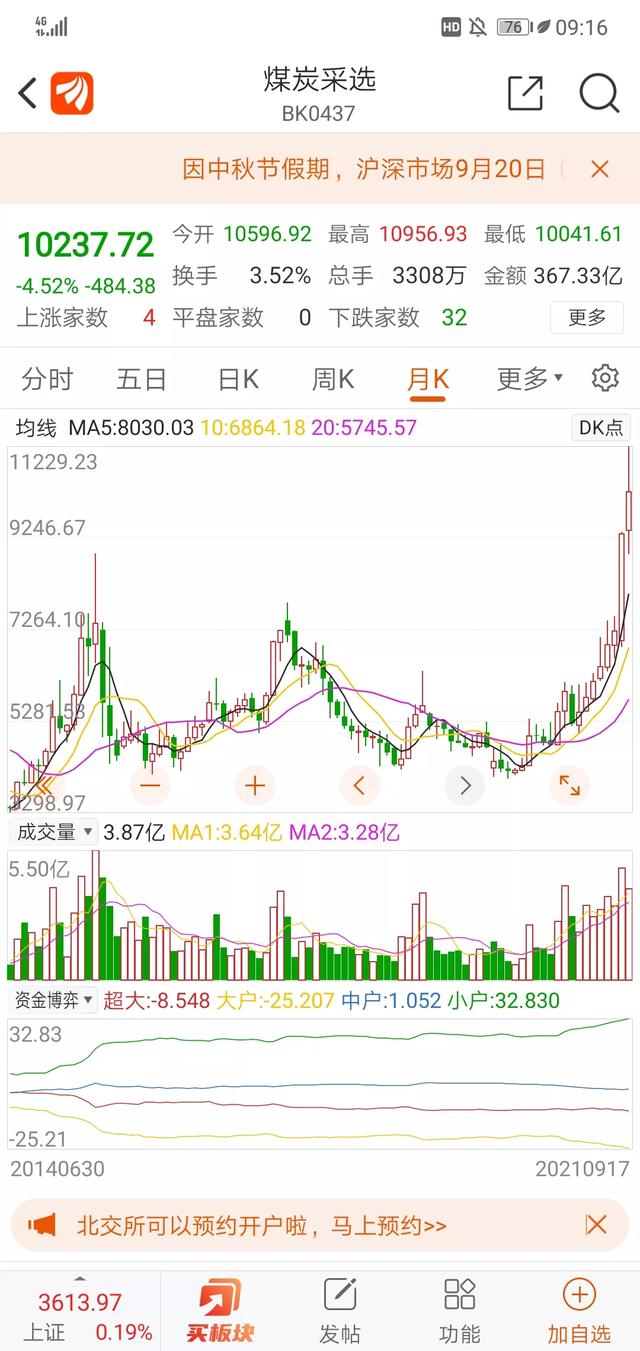The width and height of the screenshot is (640, 1351).
Task: Open the 成交量 indicator dropdown
Action: [x=53, y=832]
